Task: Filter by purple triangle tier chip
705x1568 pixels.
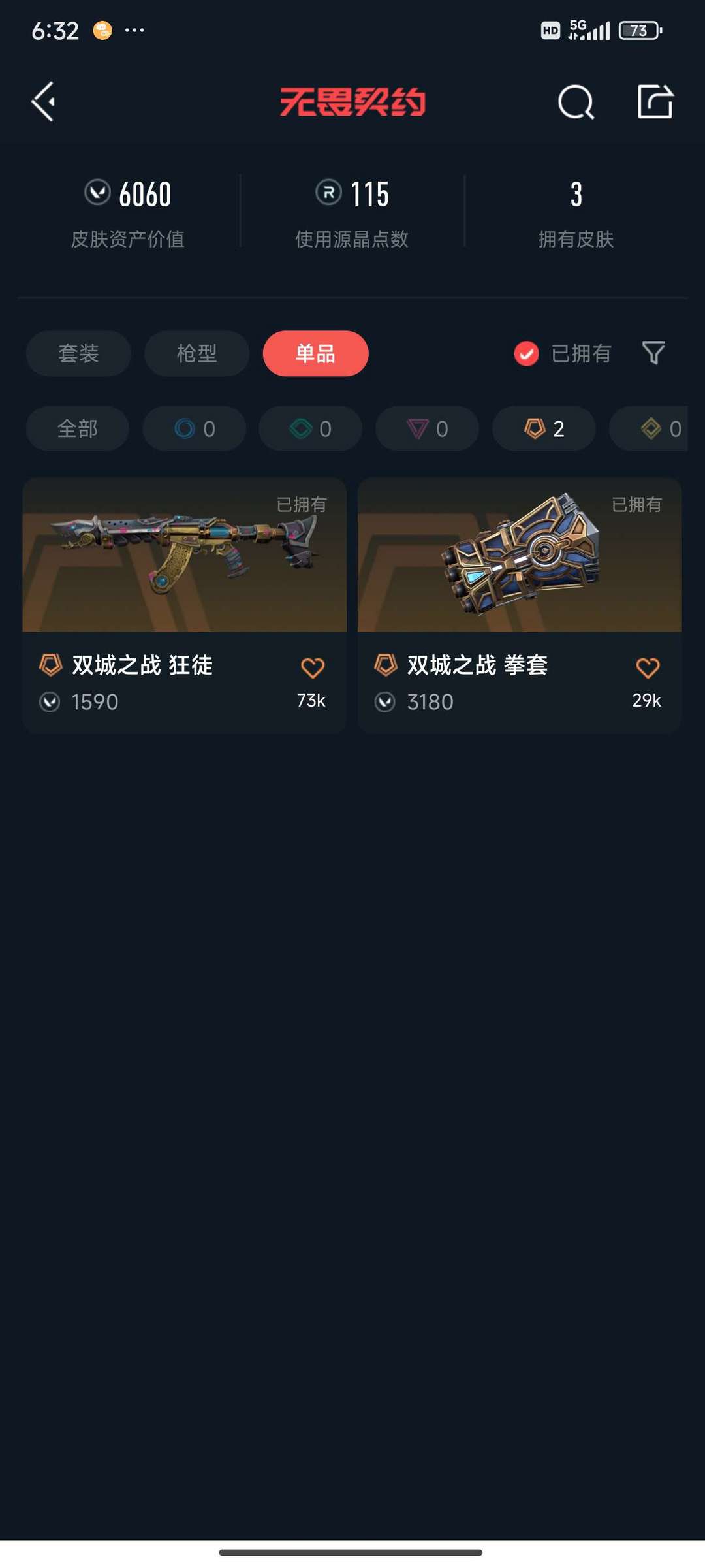Action: (x=427, y=428)
